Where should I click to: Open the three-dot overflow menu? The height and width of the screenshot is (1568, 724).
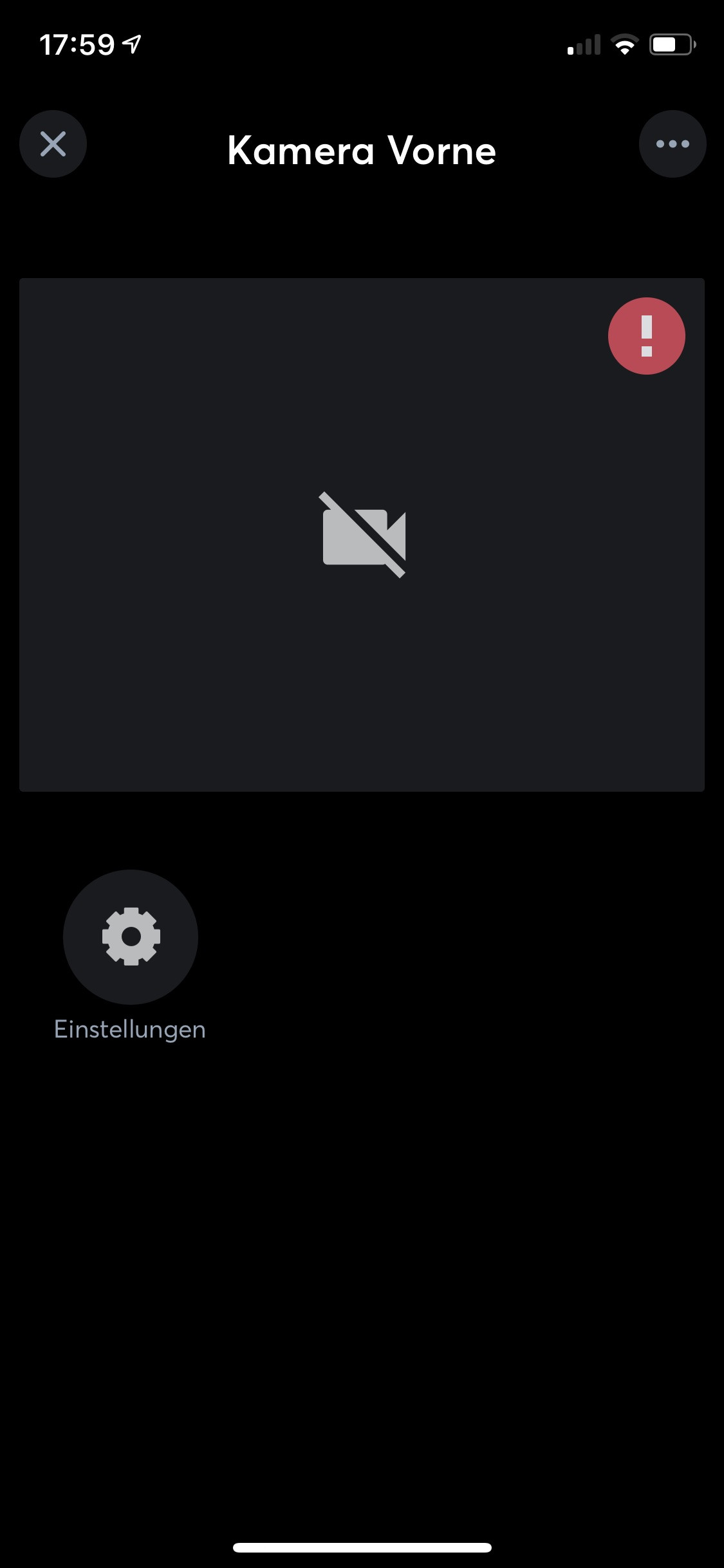(x=673, y=144)
